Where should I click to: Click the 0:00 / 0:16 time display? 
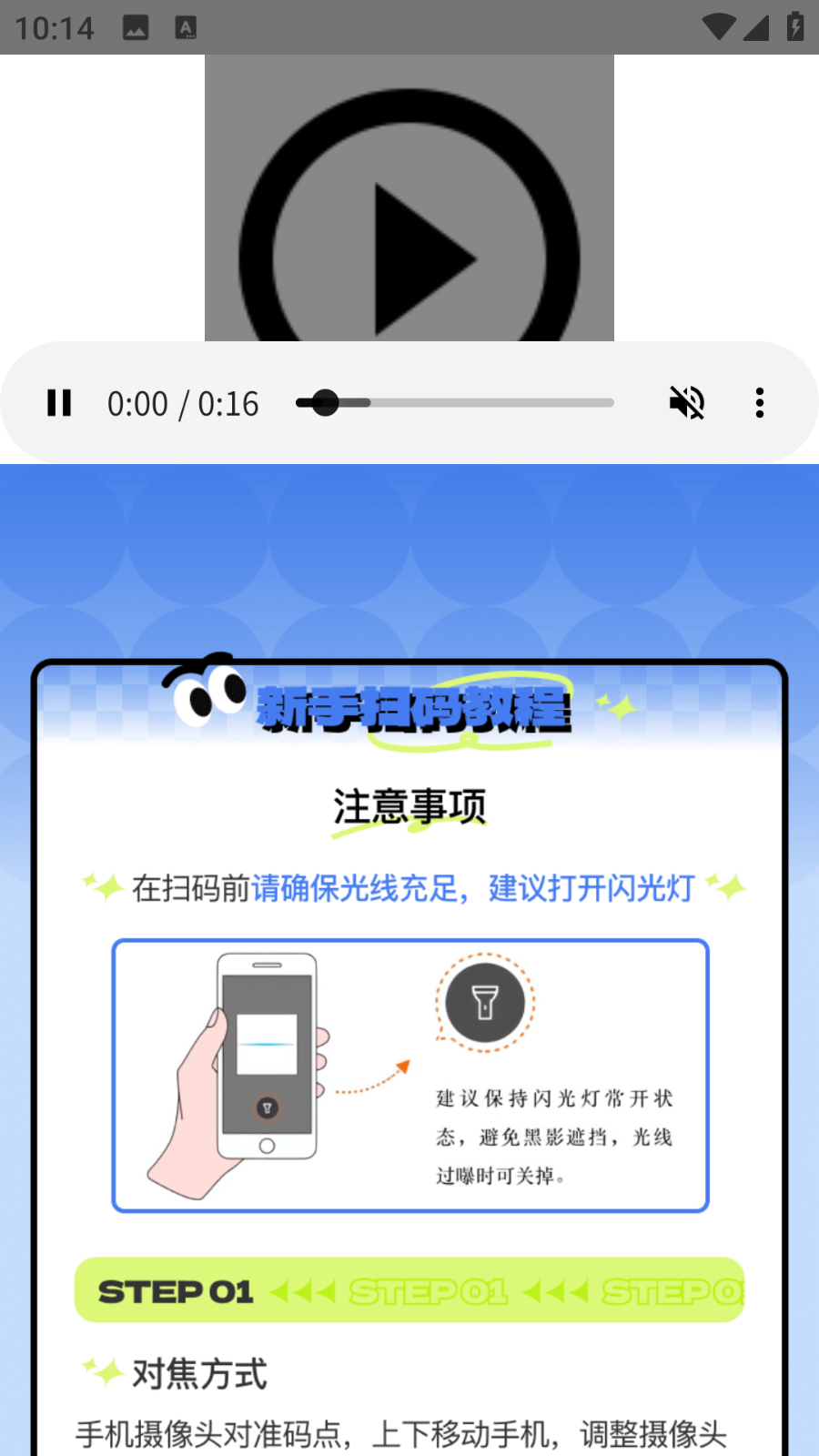point(182,402)
